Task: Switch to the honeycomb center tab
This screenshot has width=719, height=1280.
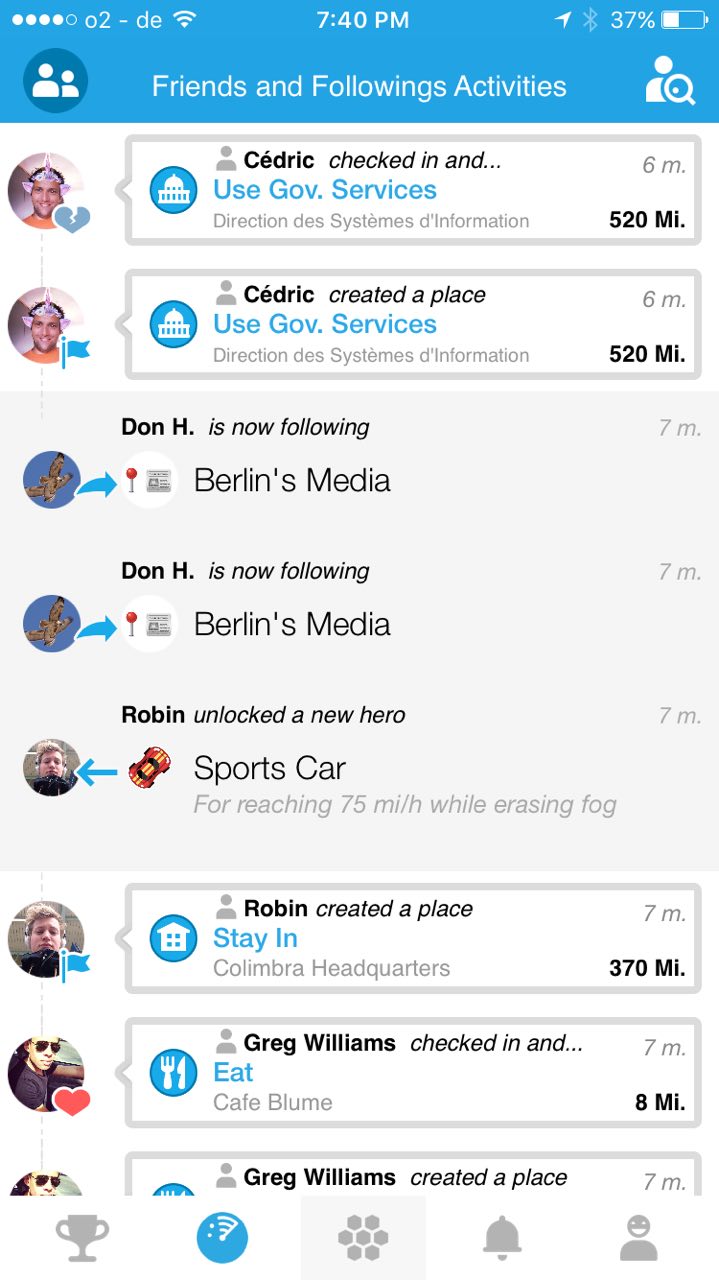Action: click(362, 1238)
